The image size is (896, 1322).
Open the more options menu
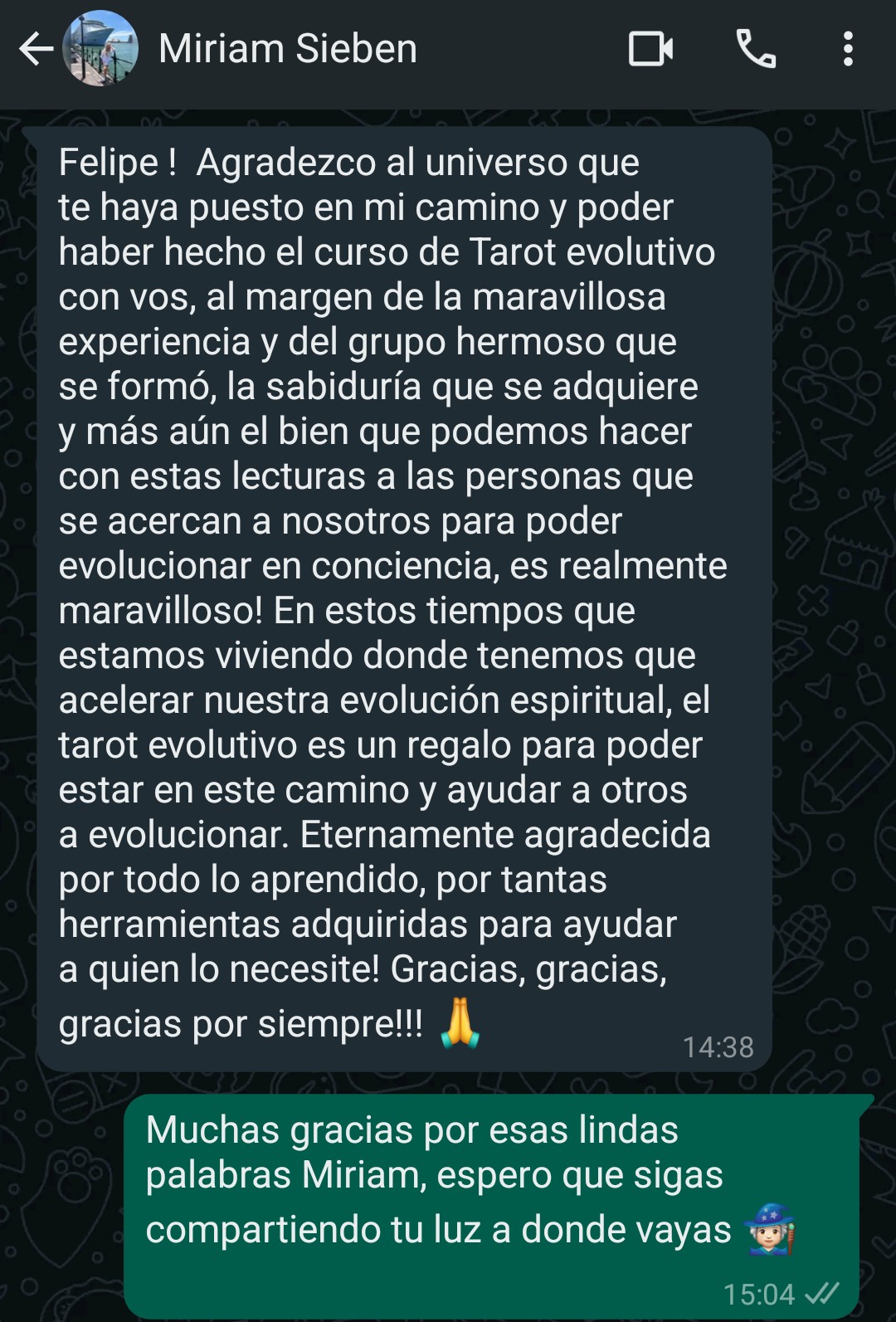click(x=847, y=49)
